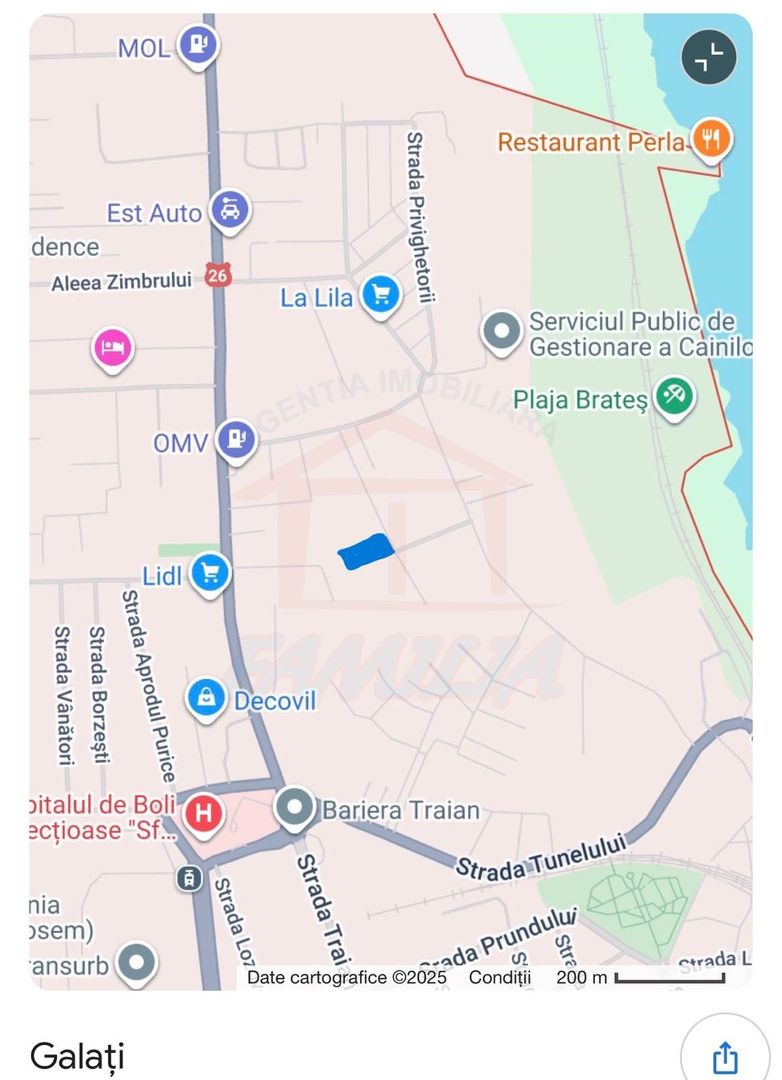The width and height of the screenshot is (782, 1080).
Task: Open the Condiții terms link
Action: point(499,977)
